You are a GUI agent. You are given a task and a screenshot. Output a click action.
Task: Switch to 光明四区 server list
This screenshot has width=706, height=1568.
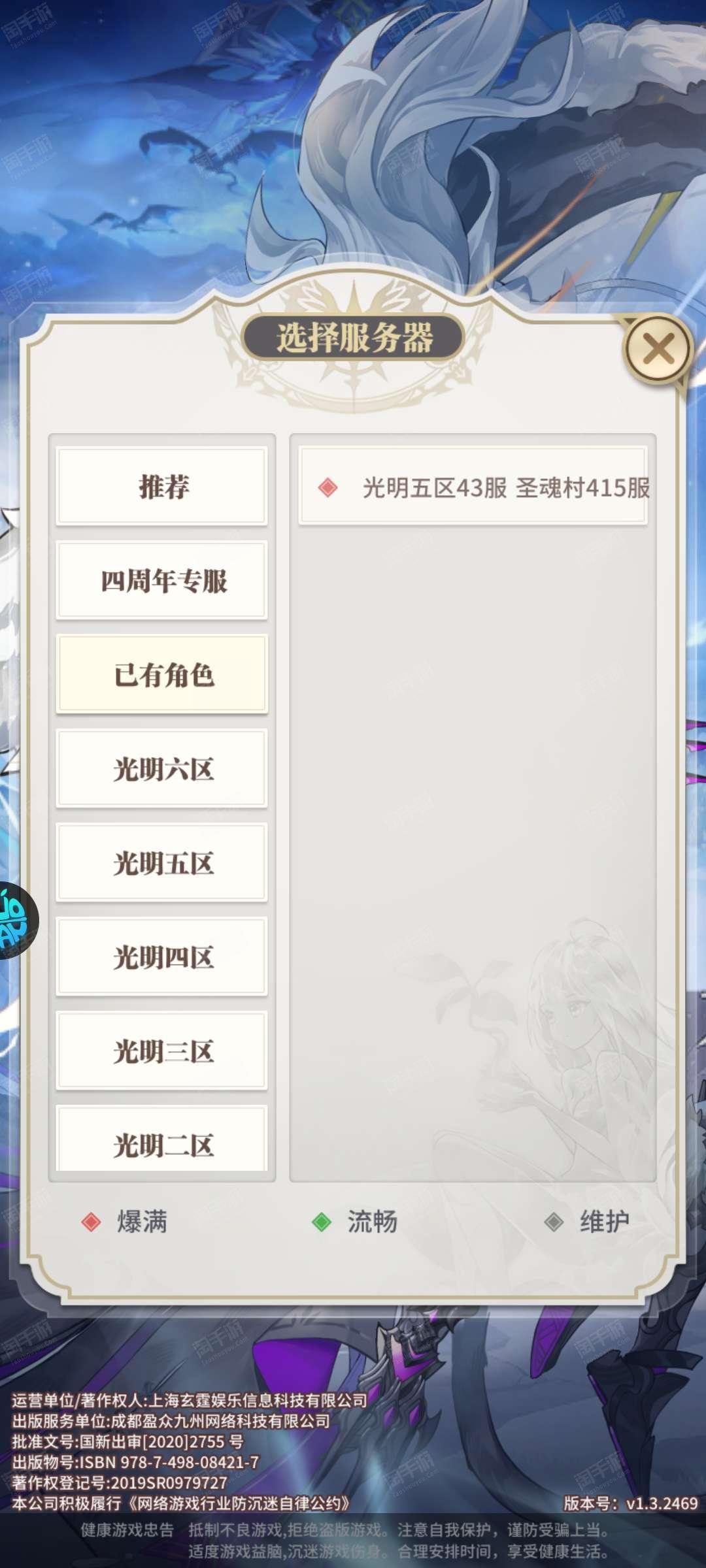point(162,956)
